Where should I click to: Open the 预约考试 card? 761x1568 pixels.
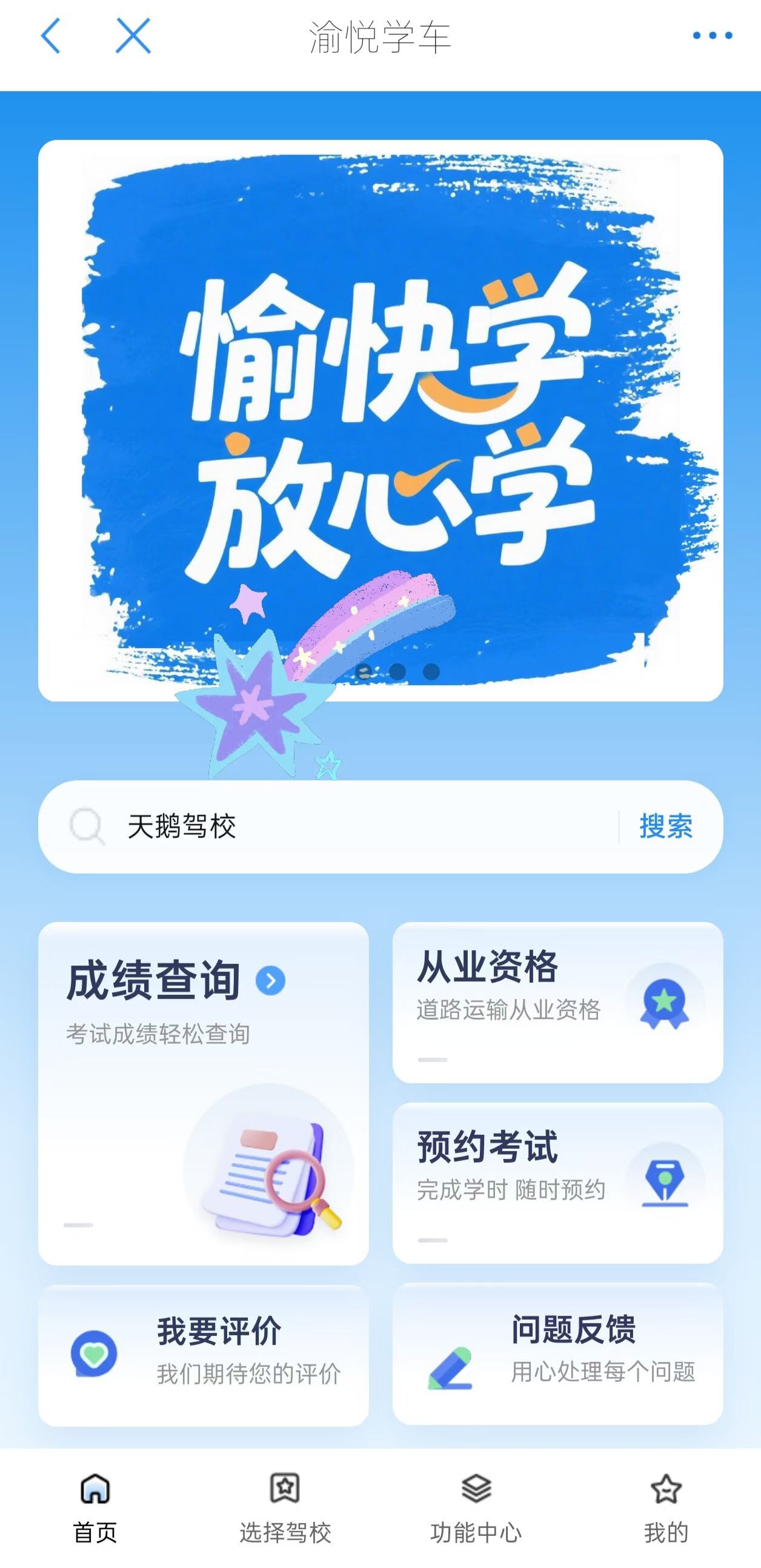[x=557, y=1183]
